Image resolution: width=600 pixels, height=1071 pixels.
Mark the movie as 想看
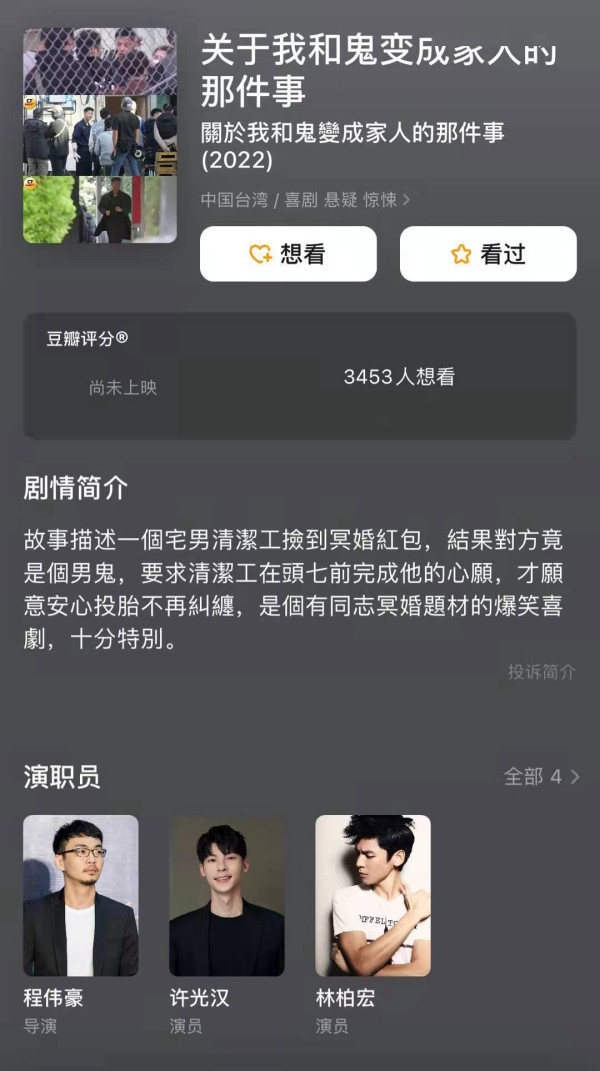tap(288, 254)
